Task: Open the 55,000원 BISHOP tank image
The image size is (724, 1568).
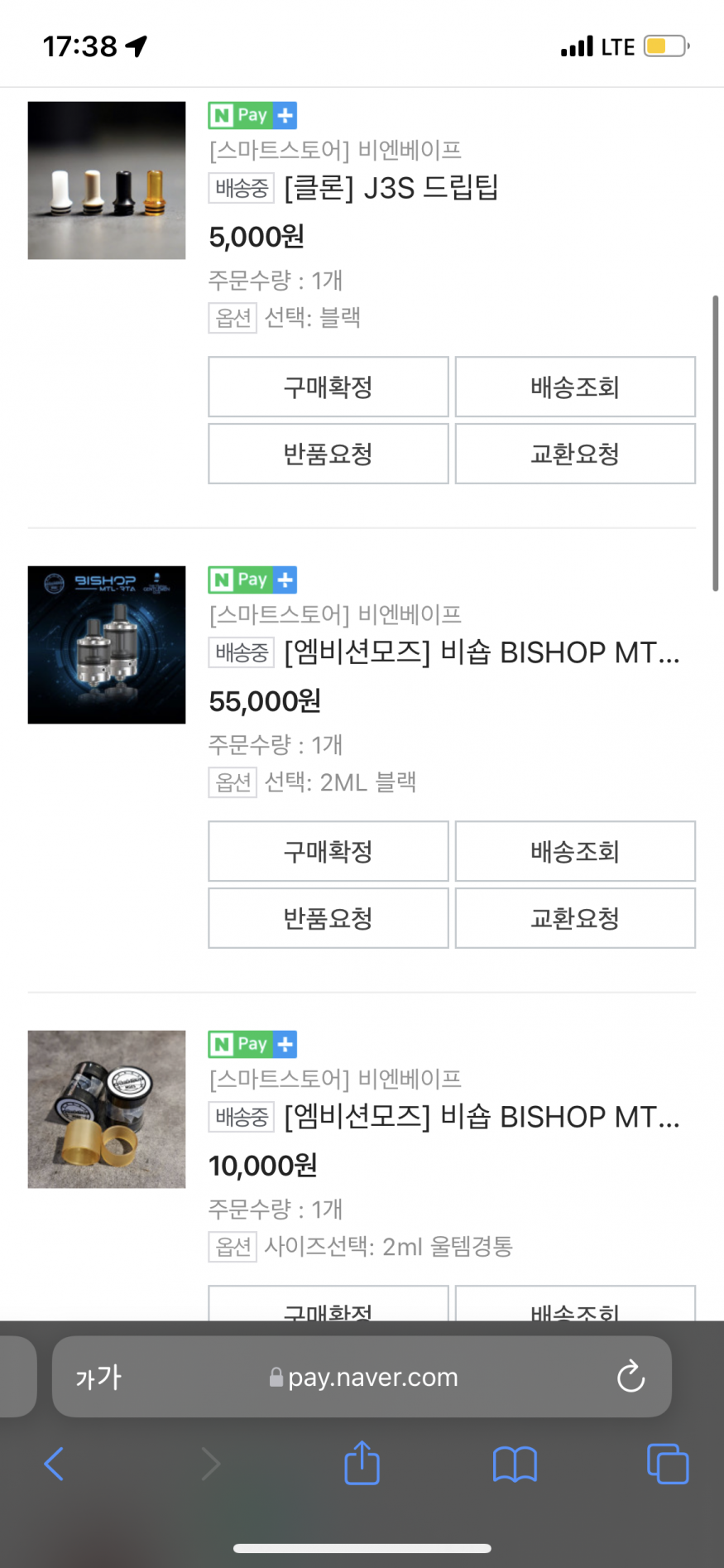Action: pyautogui.click(x=107, y=645)
